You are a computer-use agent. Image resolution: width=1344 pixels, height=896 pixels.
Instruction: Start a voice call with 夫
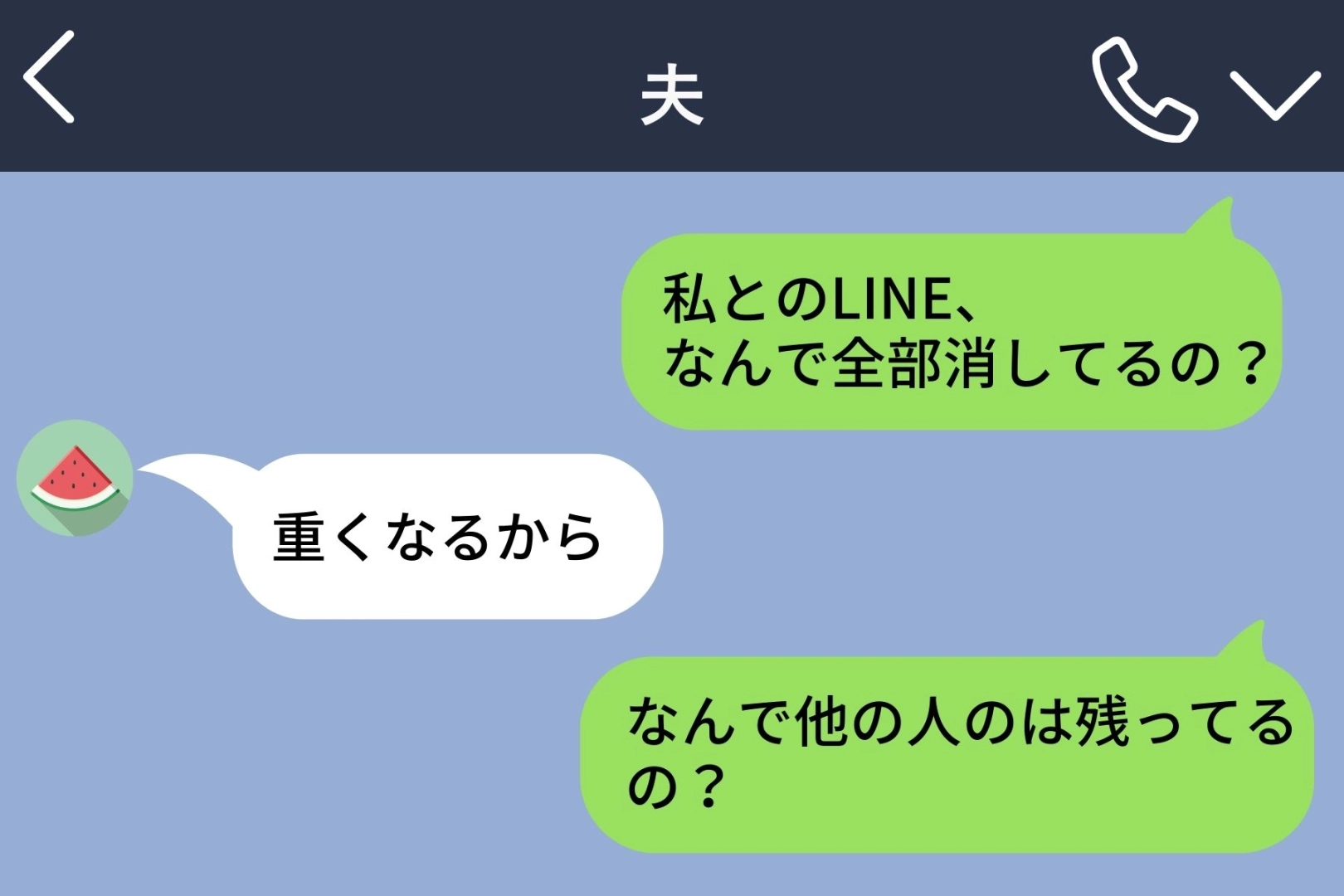point(1143,90)
